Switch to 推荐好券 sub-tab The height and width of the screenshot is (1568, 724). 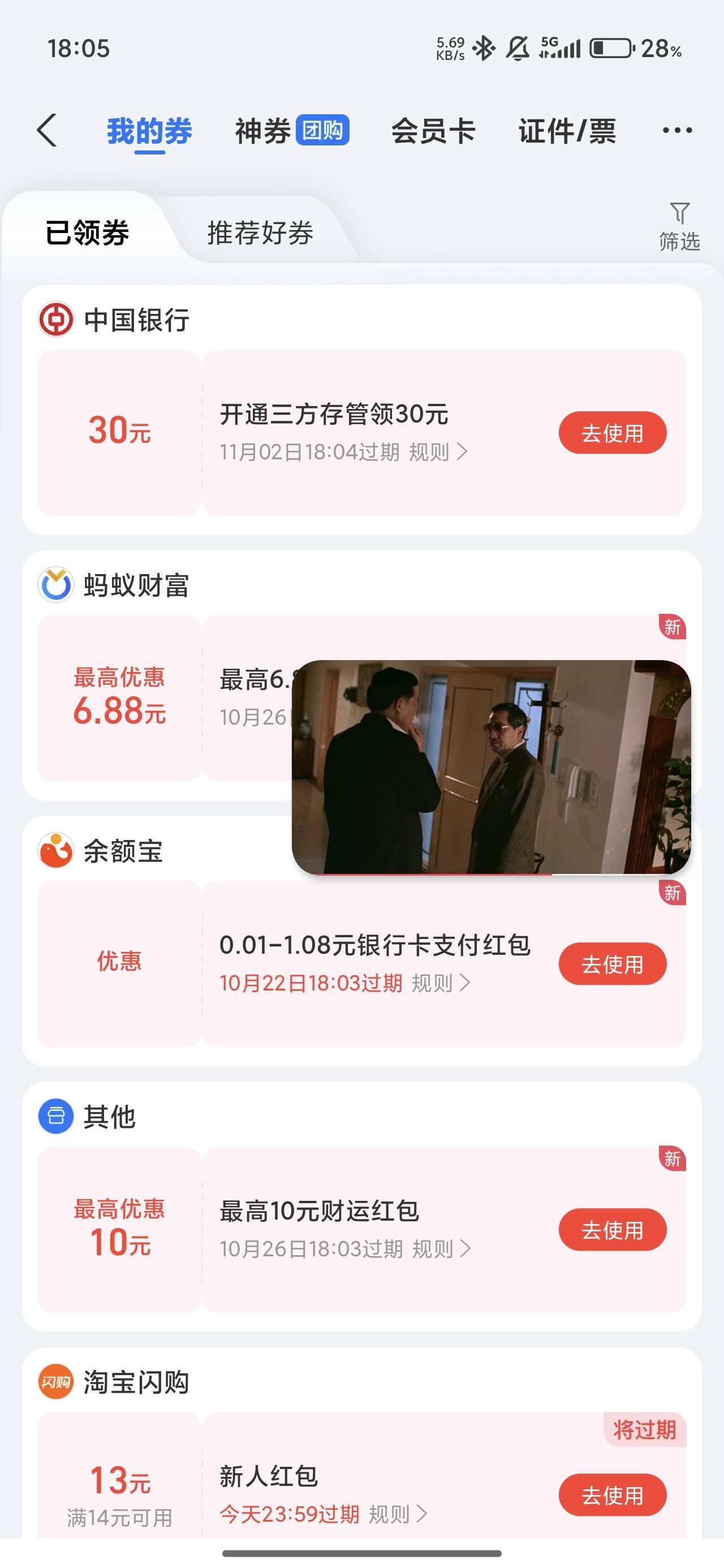260,233
